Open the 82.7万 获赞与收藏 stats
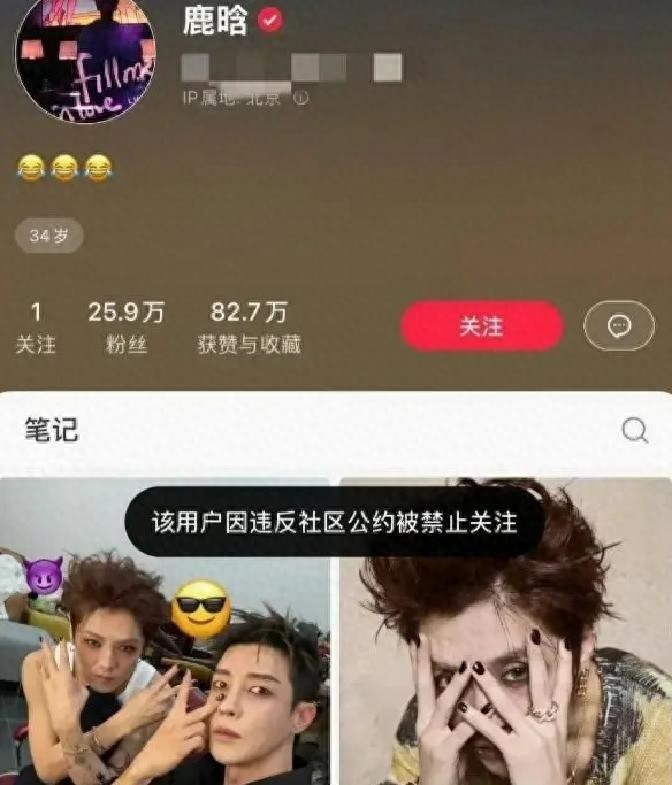This screenshot has width=672, height=785. 249,328
